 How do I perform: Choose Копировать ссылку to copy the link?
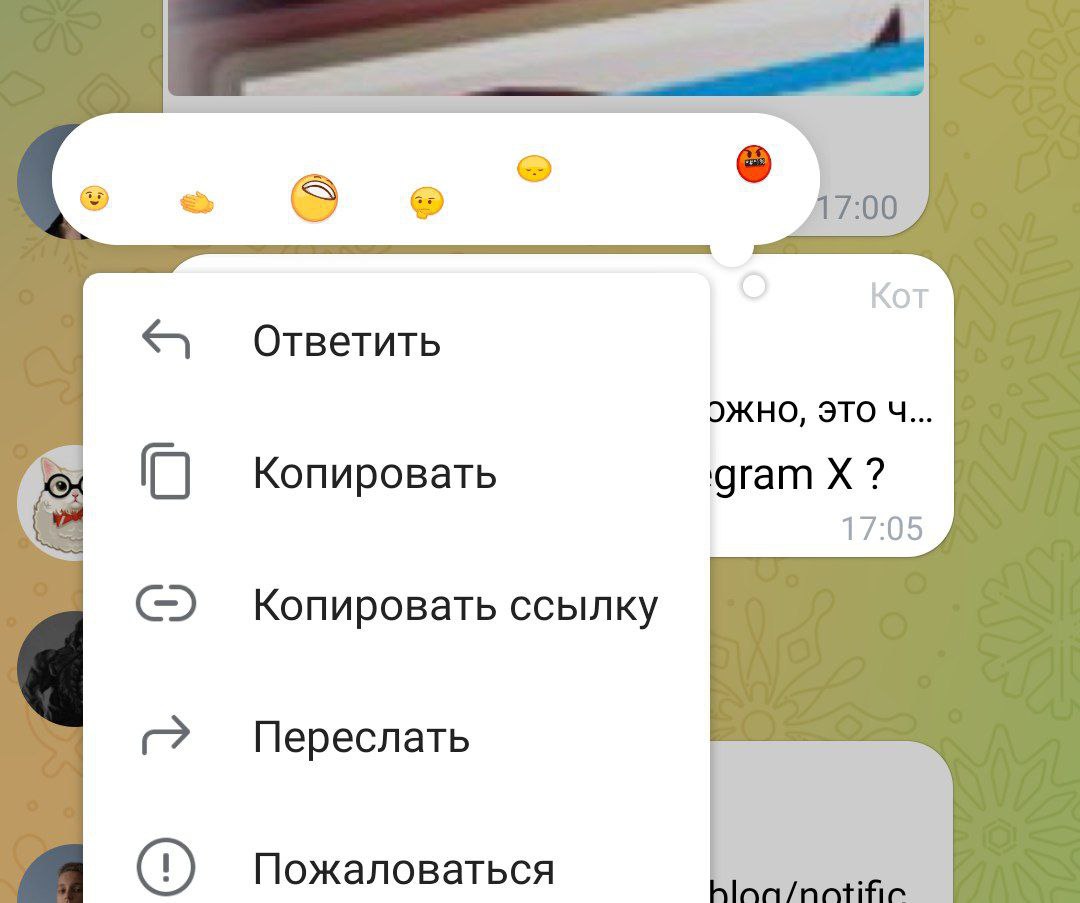pyautogui.click(x=455, y=605)
